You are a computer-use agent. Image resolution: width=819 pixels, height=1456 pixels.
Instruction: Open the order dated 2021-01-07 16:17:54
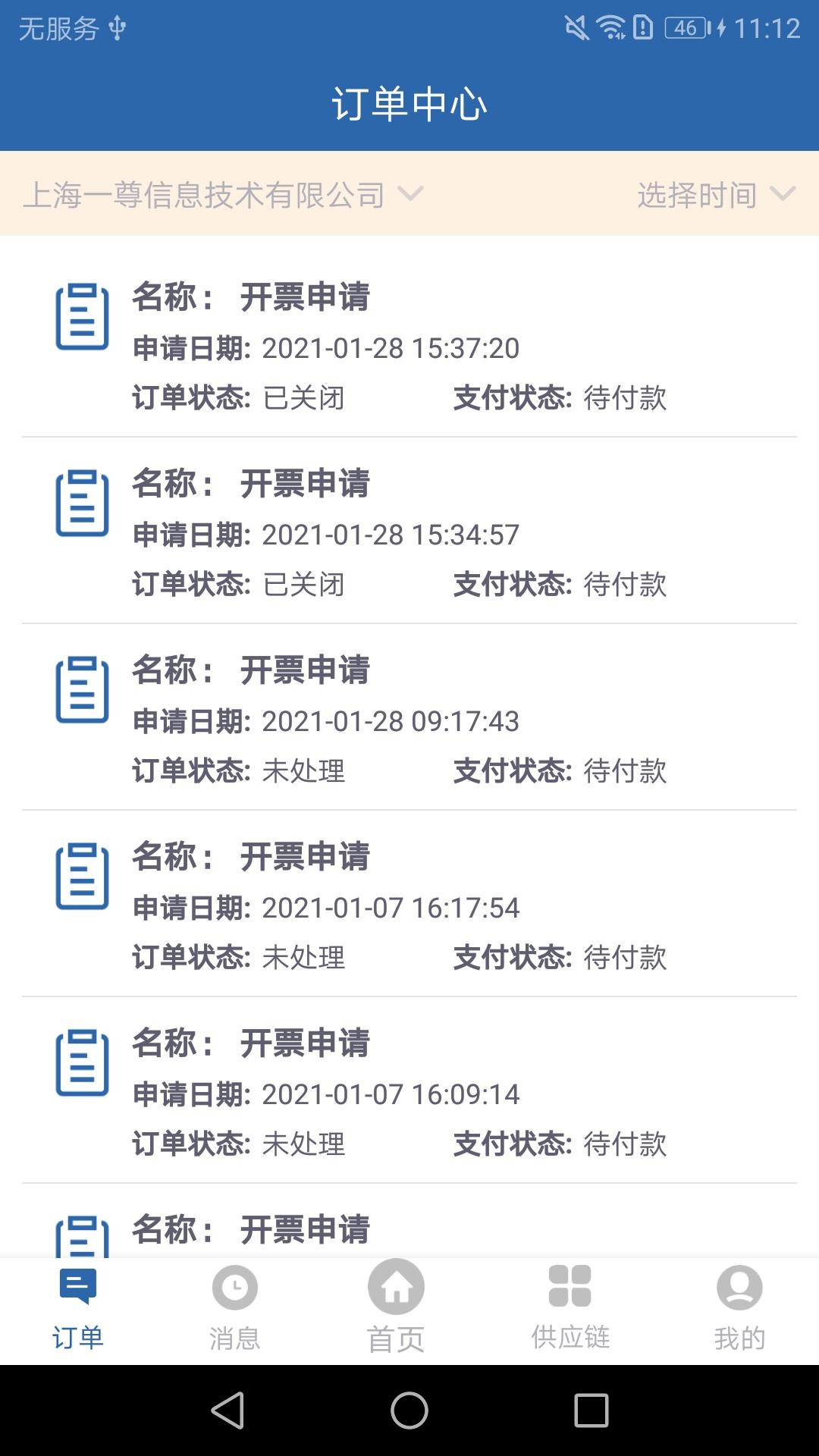click(409, 905)
